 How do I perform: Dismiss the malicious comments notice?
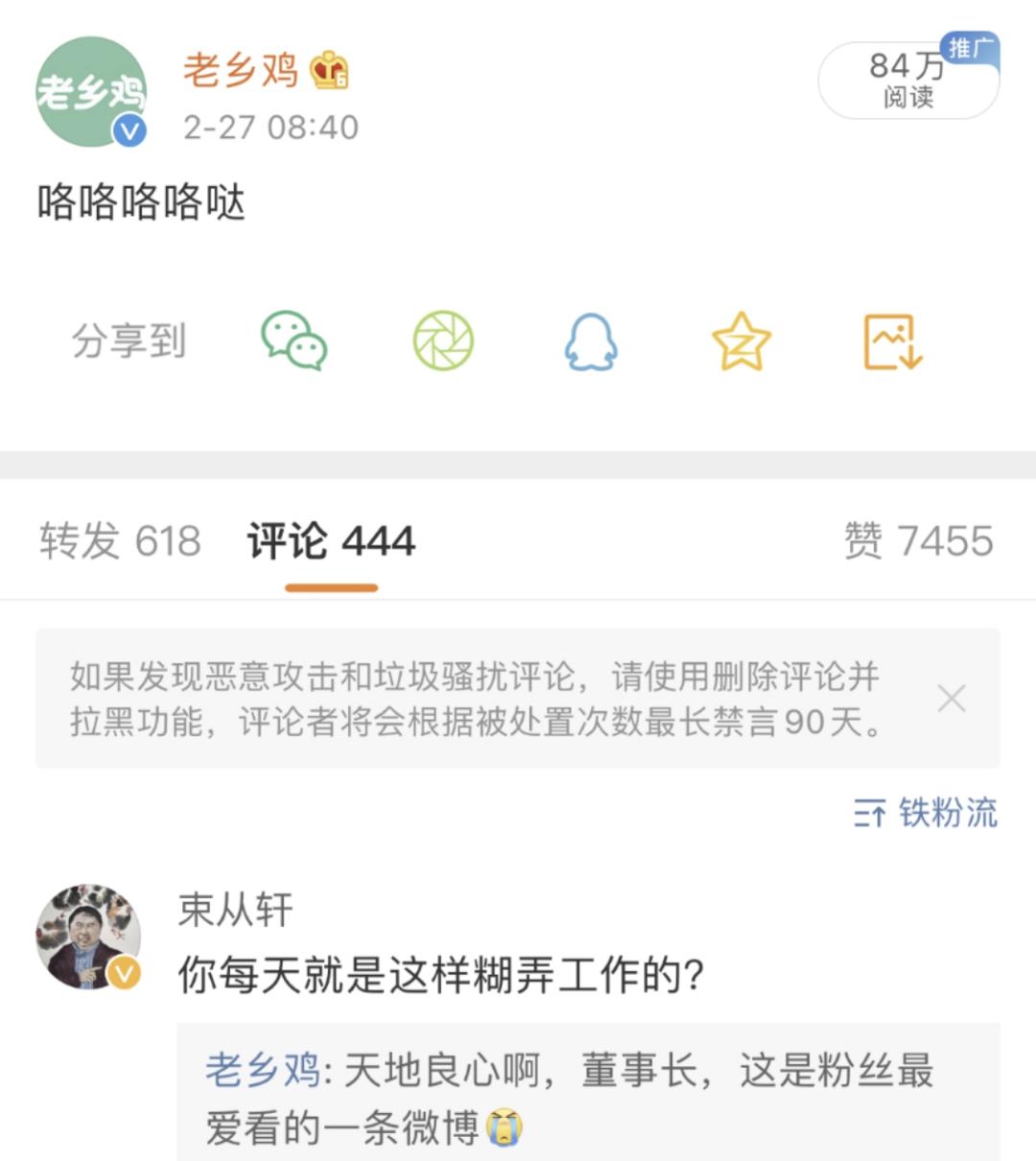pyautogui.click(x=951, y=698)
